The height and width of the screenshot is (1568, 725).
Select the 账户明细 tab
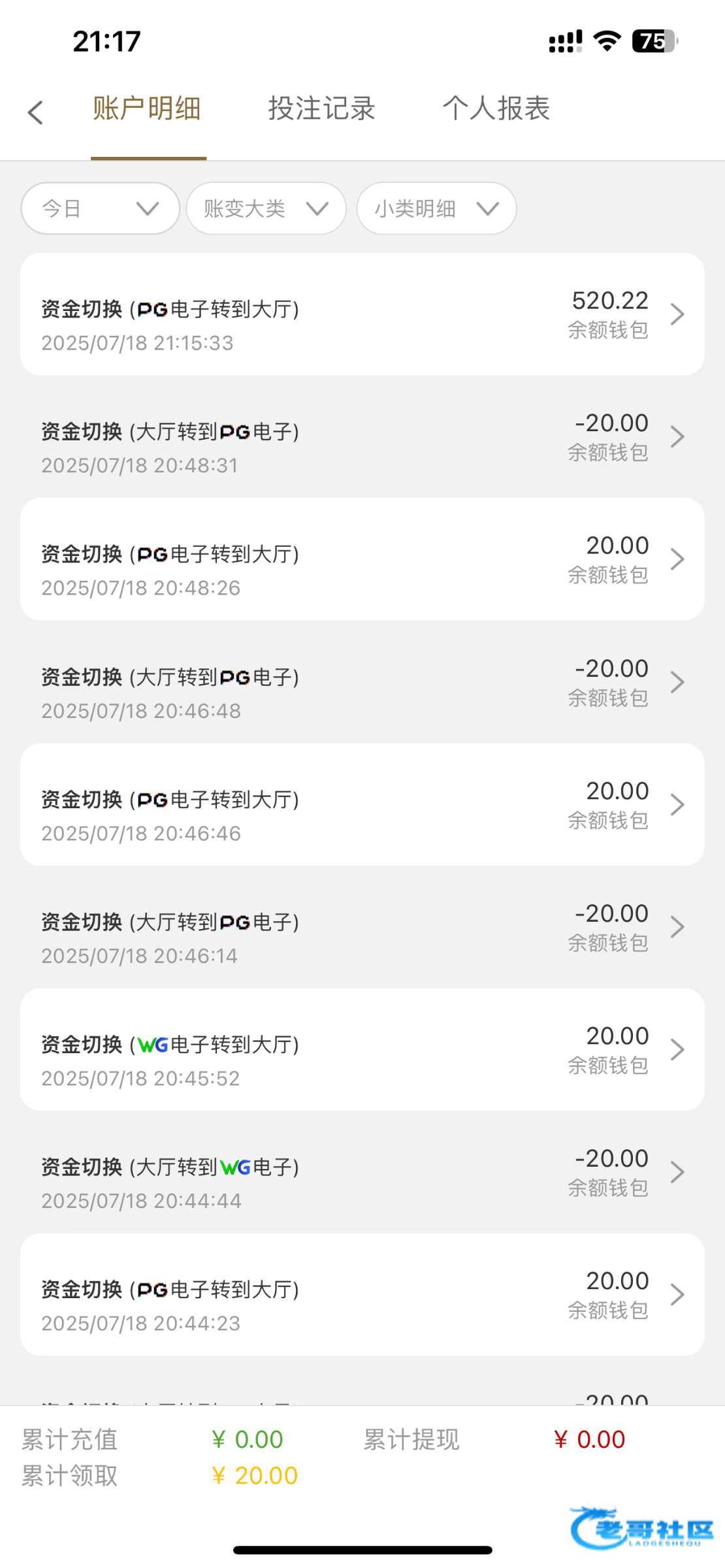click(148, 109)
